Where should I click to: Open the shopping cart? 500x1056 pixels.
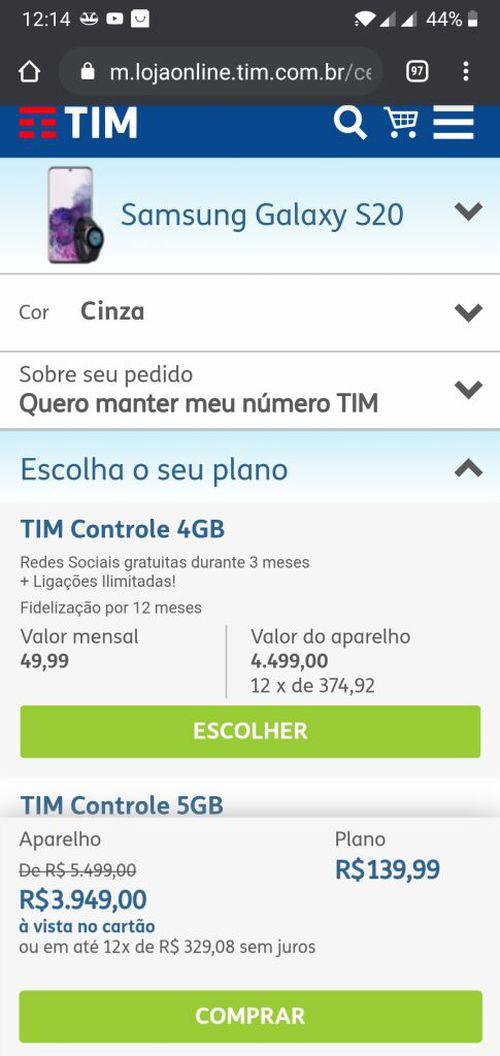point(401,123)
